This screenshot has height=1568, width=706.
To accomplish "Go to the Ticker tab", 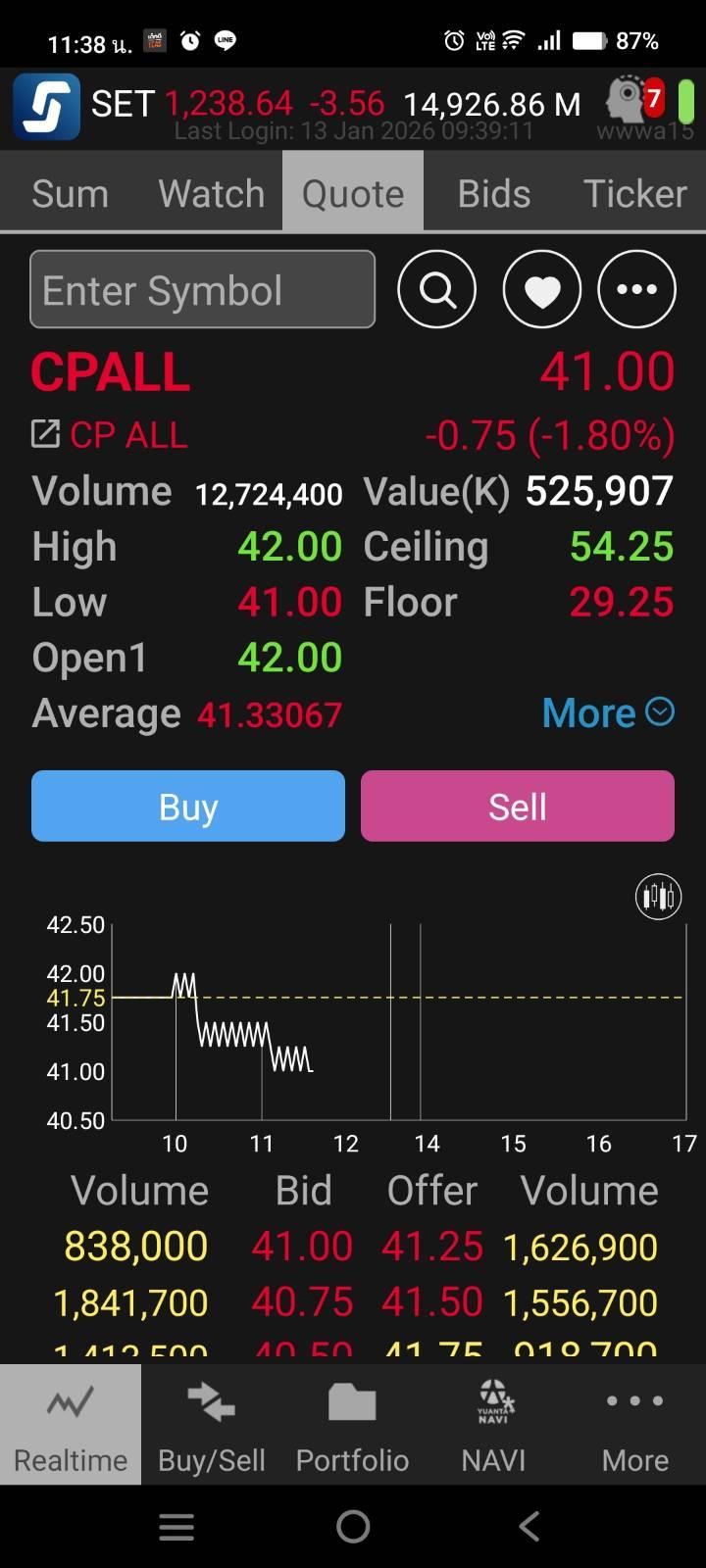I will click(x=634, y=193).
